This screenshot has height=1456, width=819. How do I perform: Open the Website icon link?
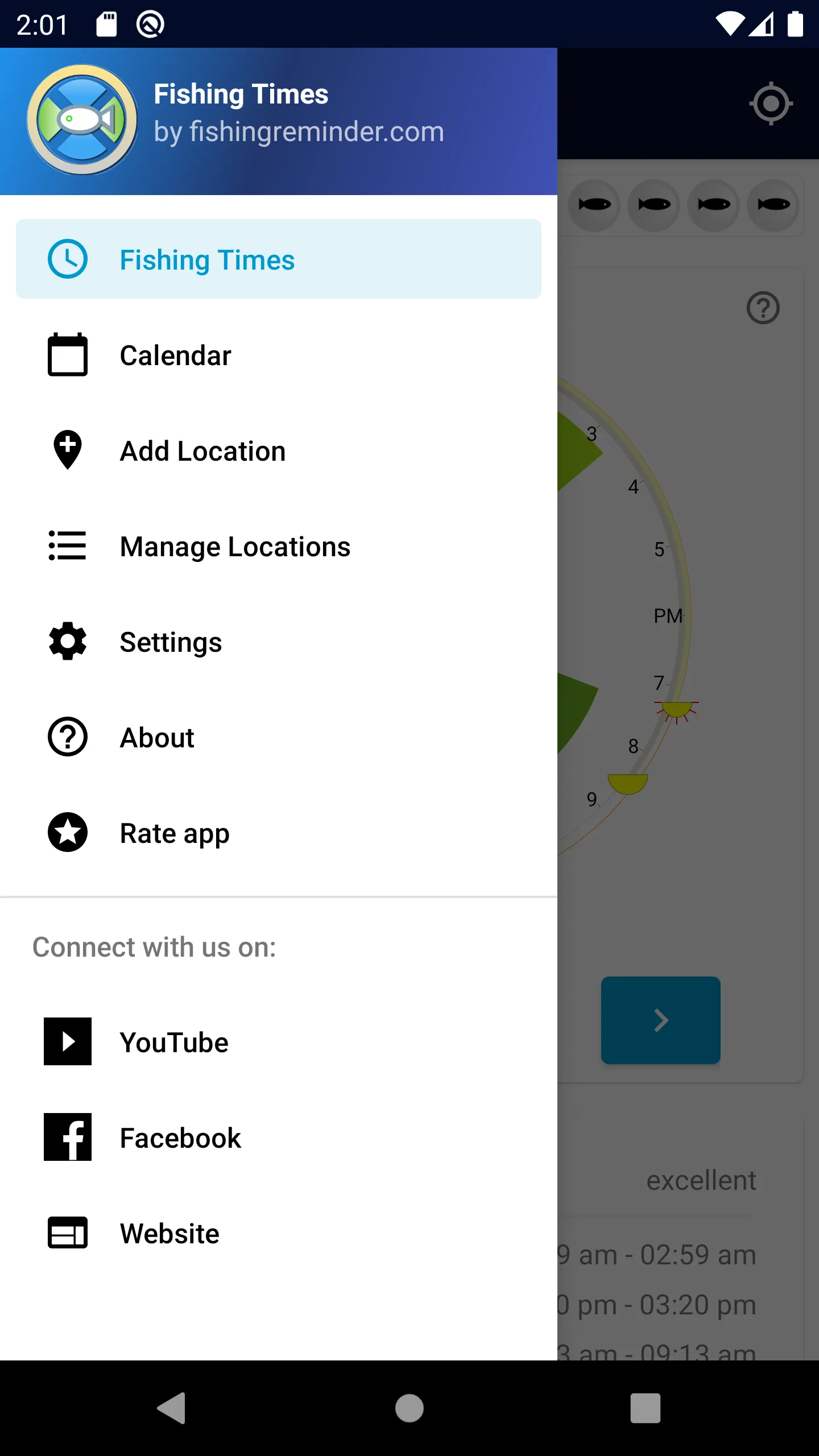coord(67,1233)
